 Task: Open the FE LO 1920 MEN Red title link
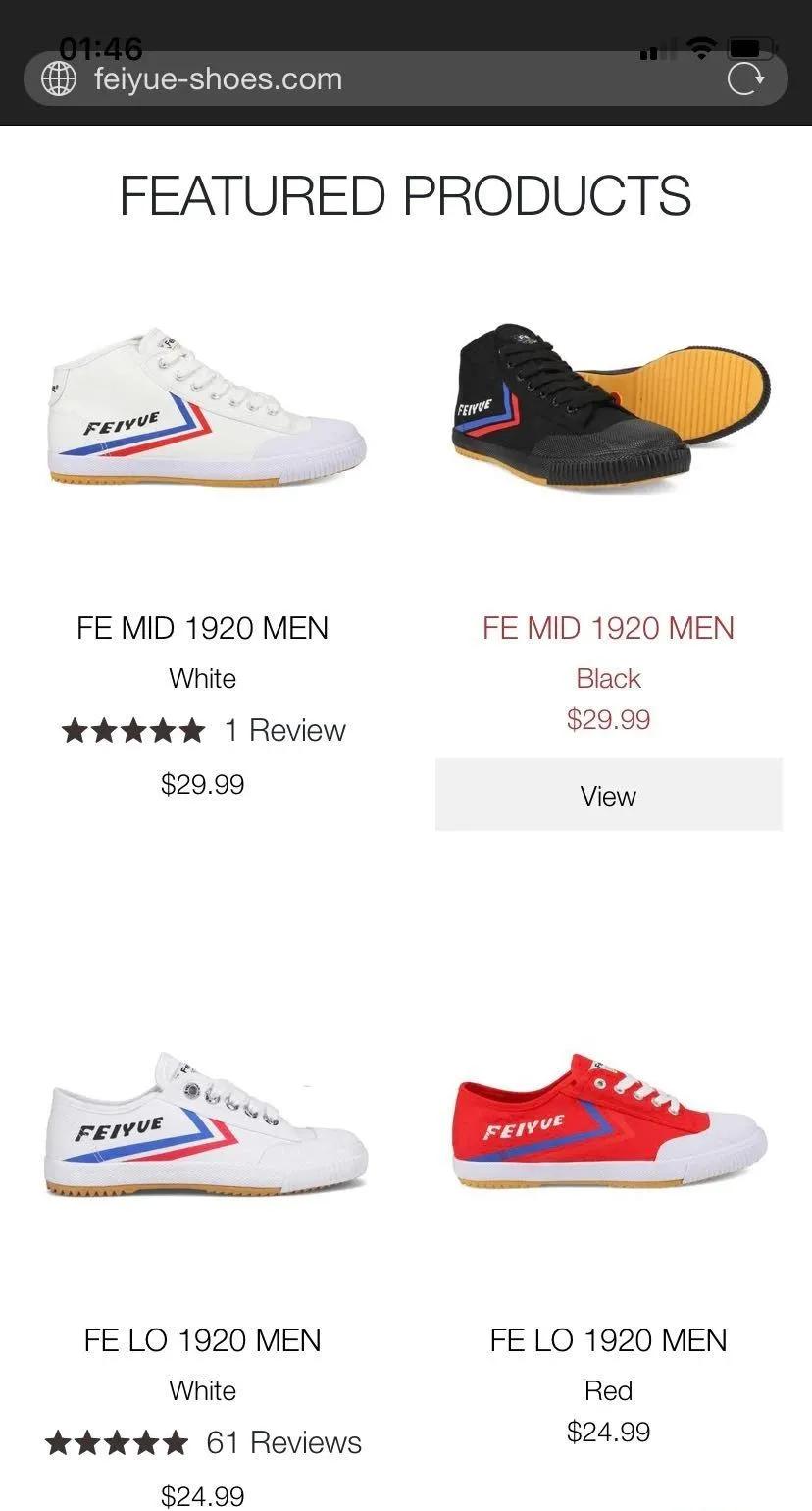[x=608, y=1340]
